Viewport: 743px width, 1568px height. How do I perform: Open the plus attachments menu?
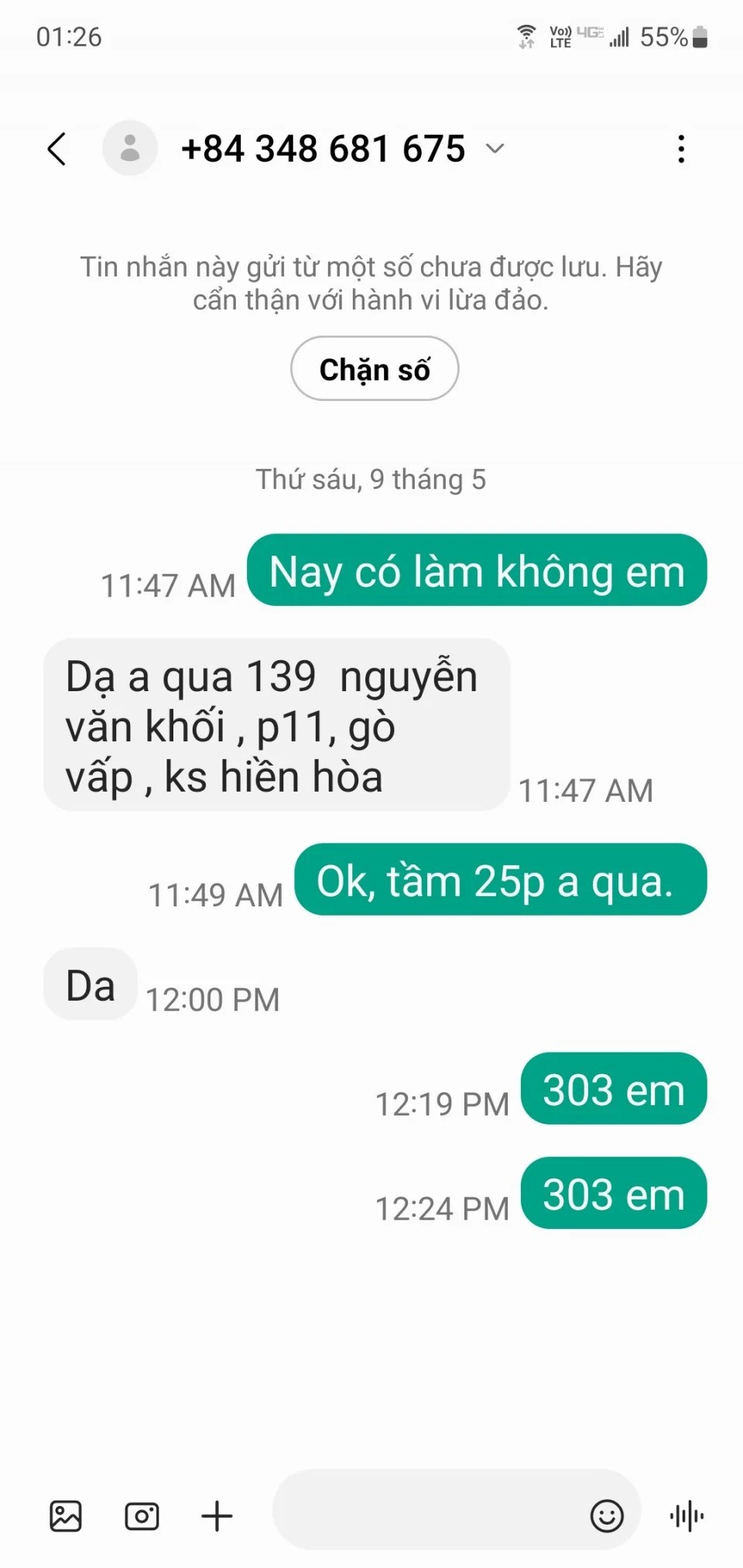(217, 1515)
